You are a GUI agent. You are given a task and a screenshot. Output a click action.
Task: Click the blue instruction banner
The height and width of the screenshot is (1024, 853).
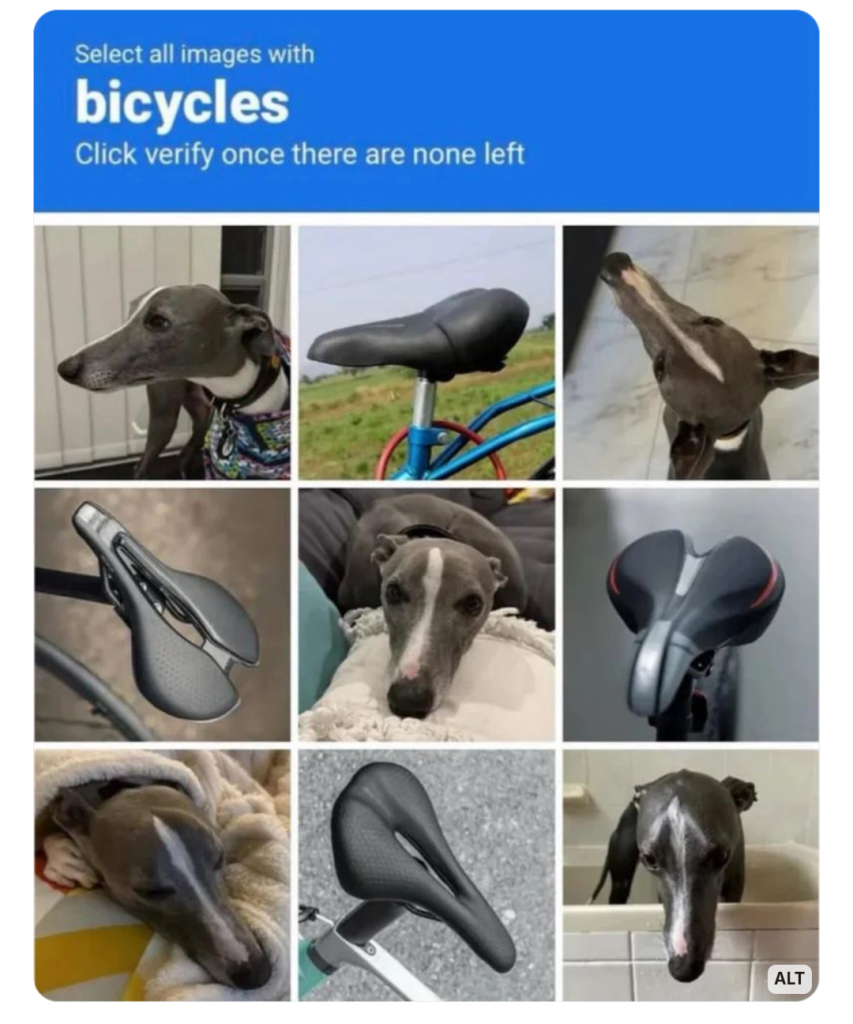pyautogui.click(x=426, y=110)
